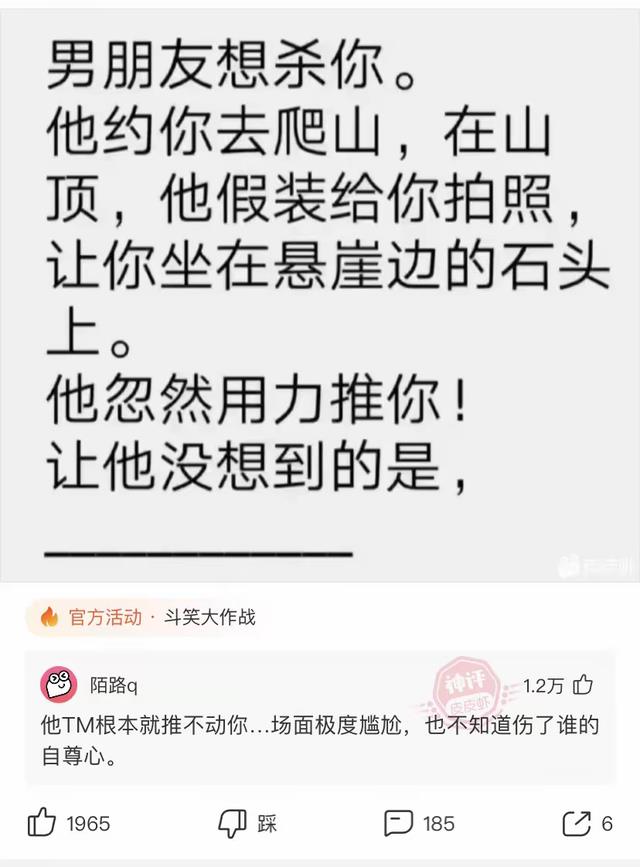Open 陌路q's profile avatar
The height and width of the screenshot is (867, 640).
click(x=59, y=685)
